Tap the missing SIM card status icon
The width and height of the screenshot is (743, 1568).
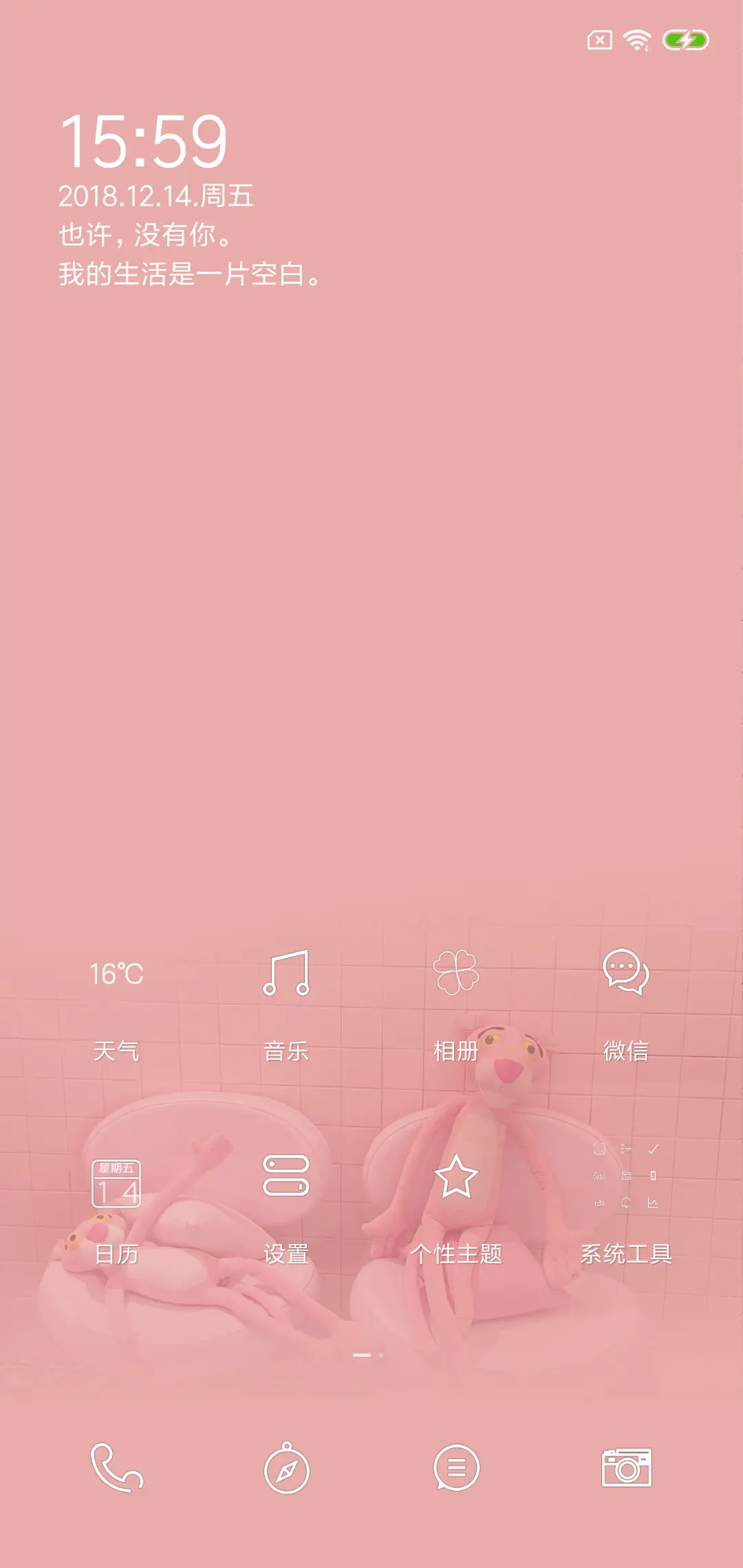click(598, 40)
